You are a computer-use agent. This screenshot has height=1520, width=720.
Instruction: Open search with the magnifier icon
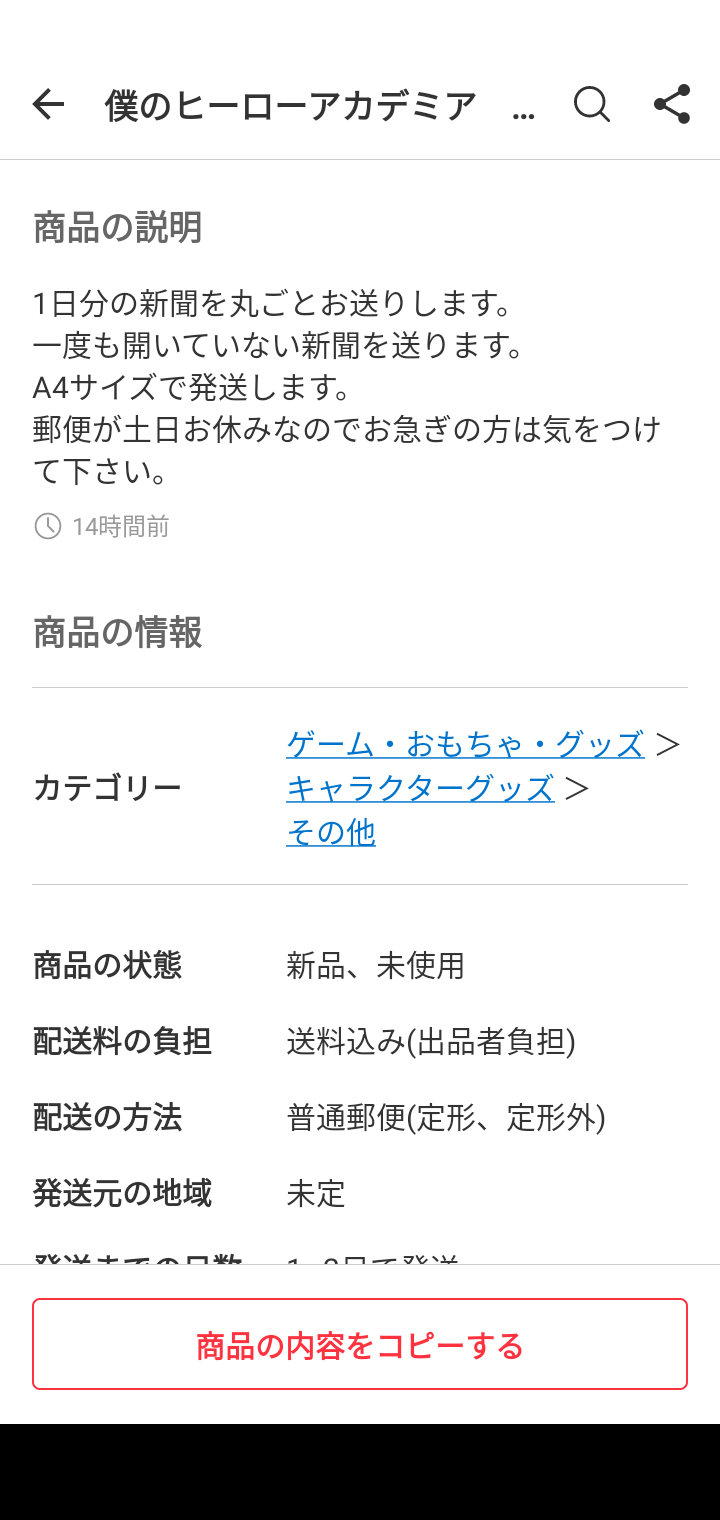[x=592, y=104]
